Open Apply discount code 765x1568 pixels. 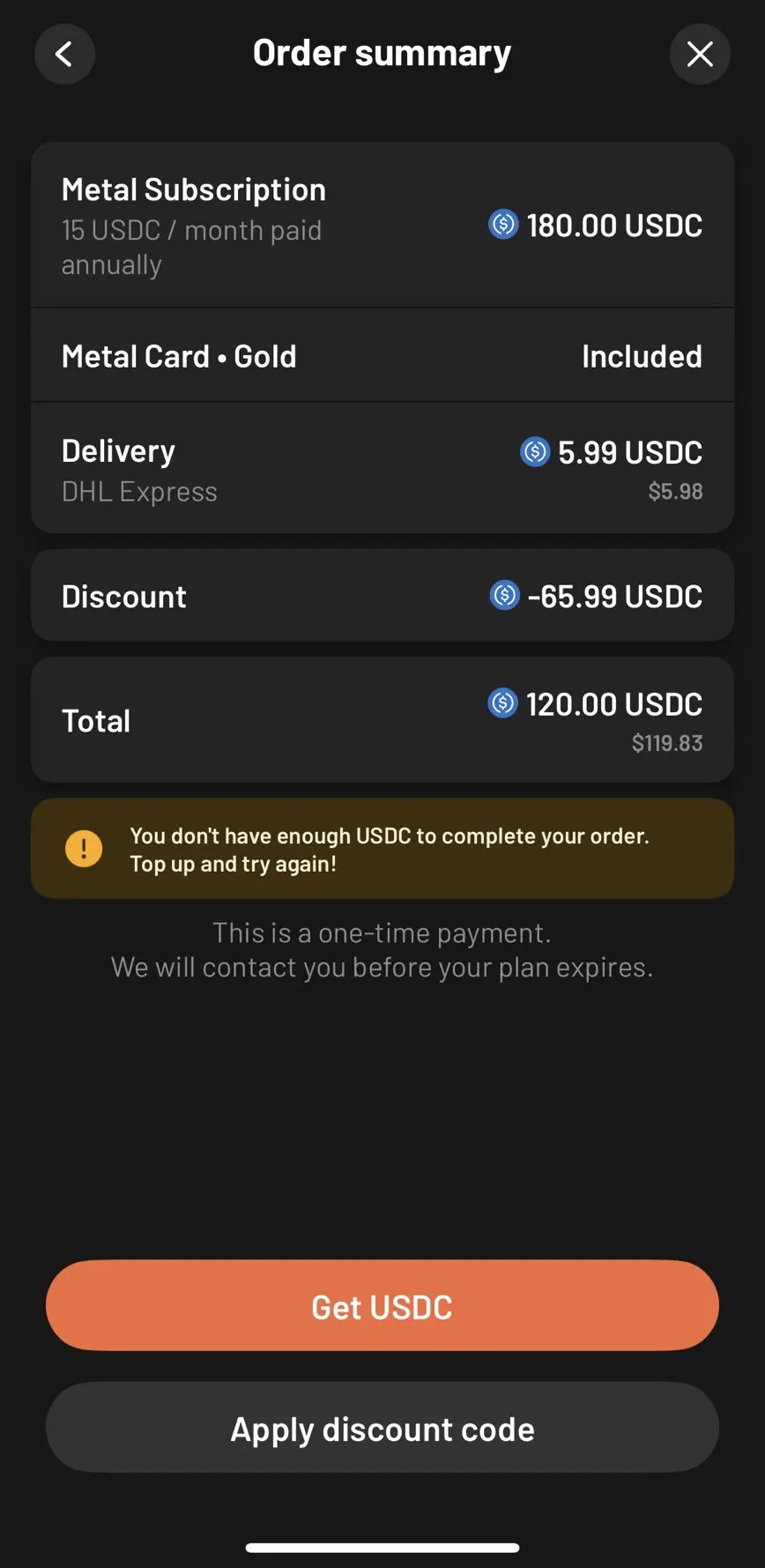point(382,1428)
